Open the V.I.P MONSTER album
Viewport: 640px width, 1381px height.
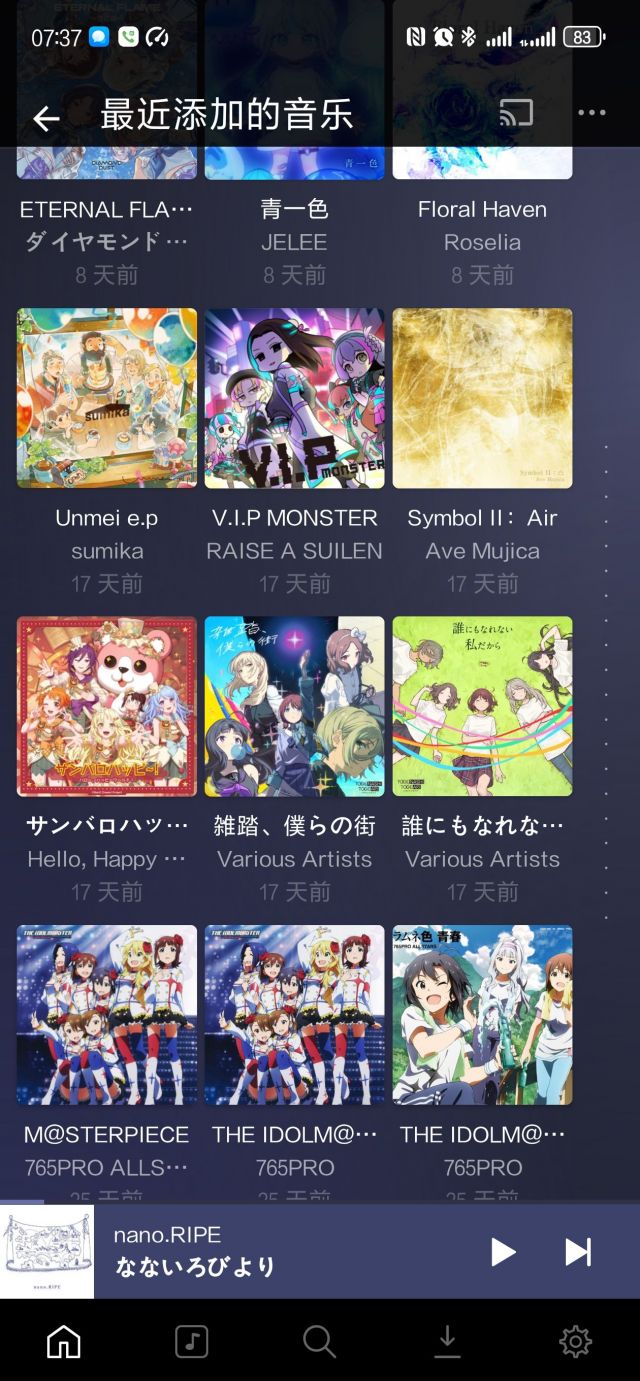click(294, 399)
